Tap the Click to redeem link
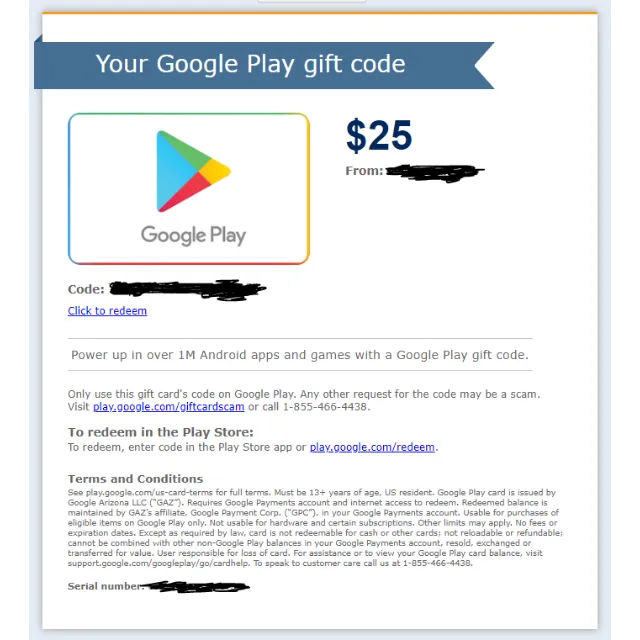The height and width of the screenshot is (640, 640). coord(107,311)
